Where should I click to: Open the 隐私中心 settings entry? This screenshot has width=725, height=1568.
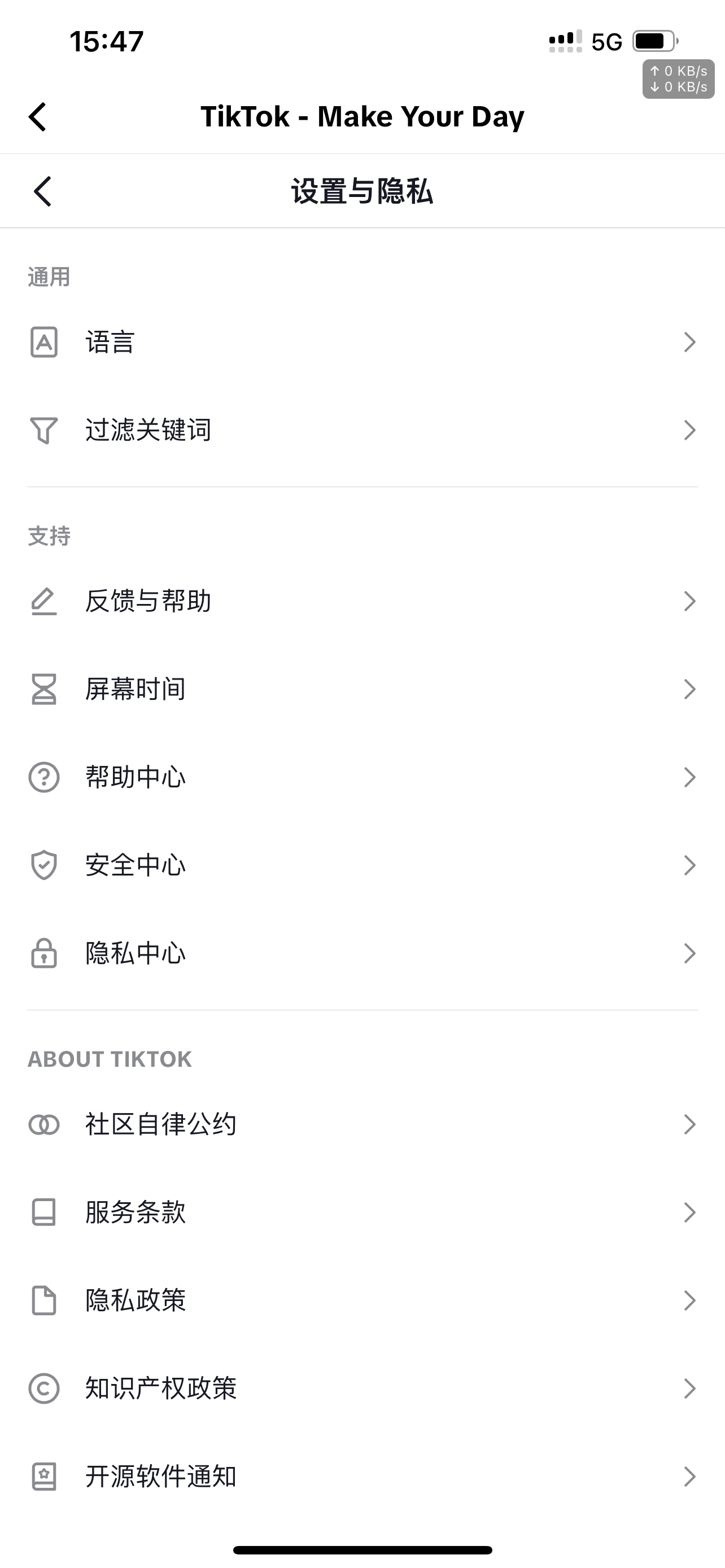[x=362, y=953]
